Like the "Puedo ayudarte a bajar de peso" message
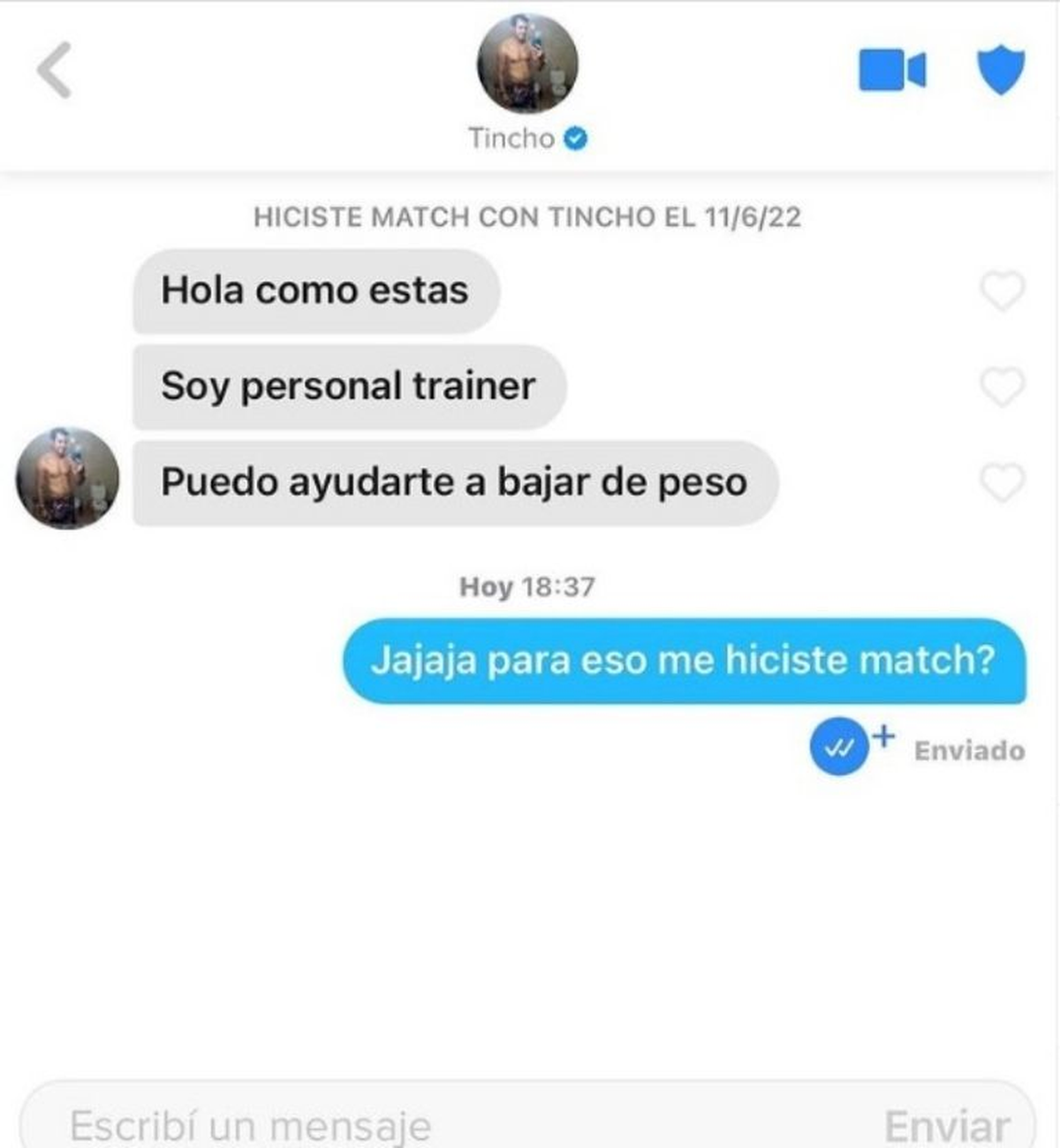Screen dimensions: 1060x1148 (x=1003, y=482)
